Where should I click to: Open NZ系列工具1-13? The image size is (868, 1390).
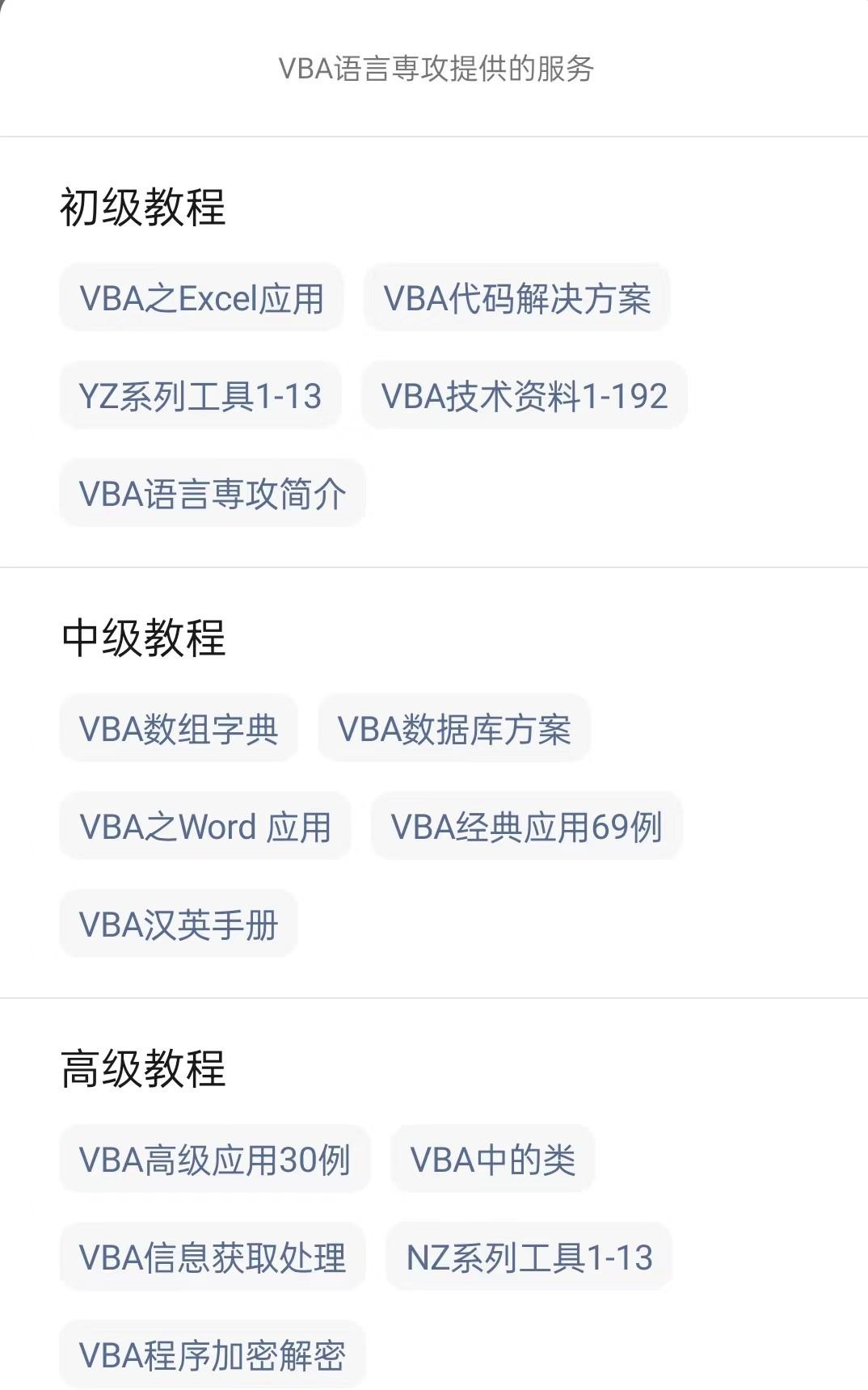[x=529, y=1257]
